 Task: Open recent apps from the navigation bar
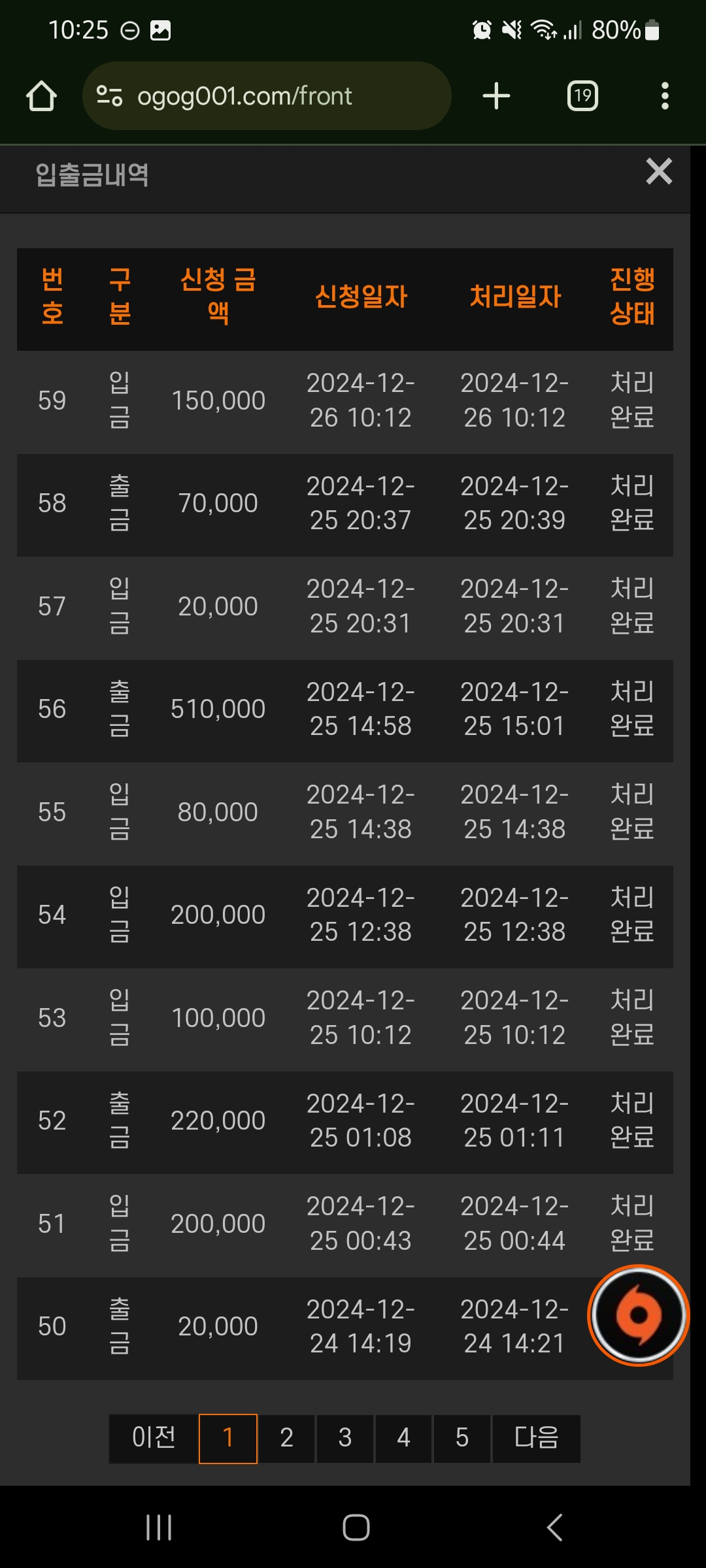click(159, 1527)
